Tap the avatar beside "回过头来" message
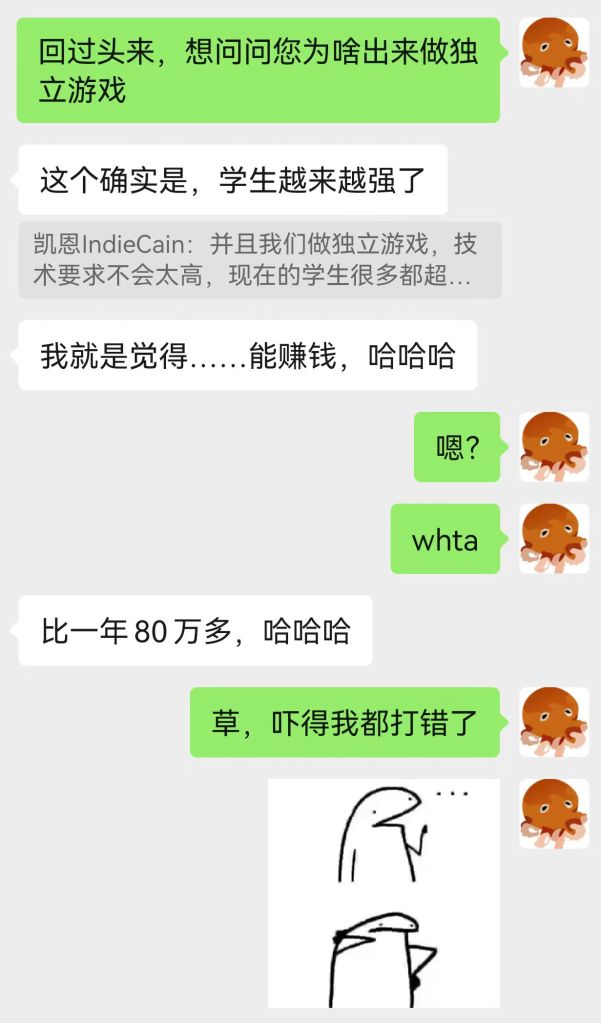This screenshot has width=601, height=1023. tap(554, 52)
